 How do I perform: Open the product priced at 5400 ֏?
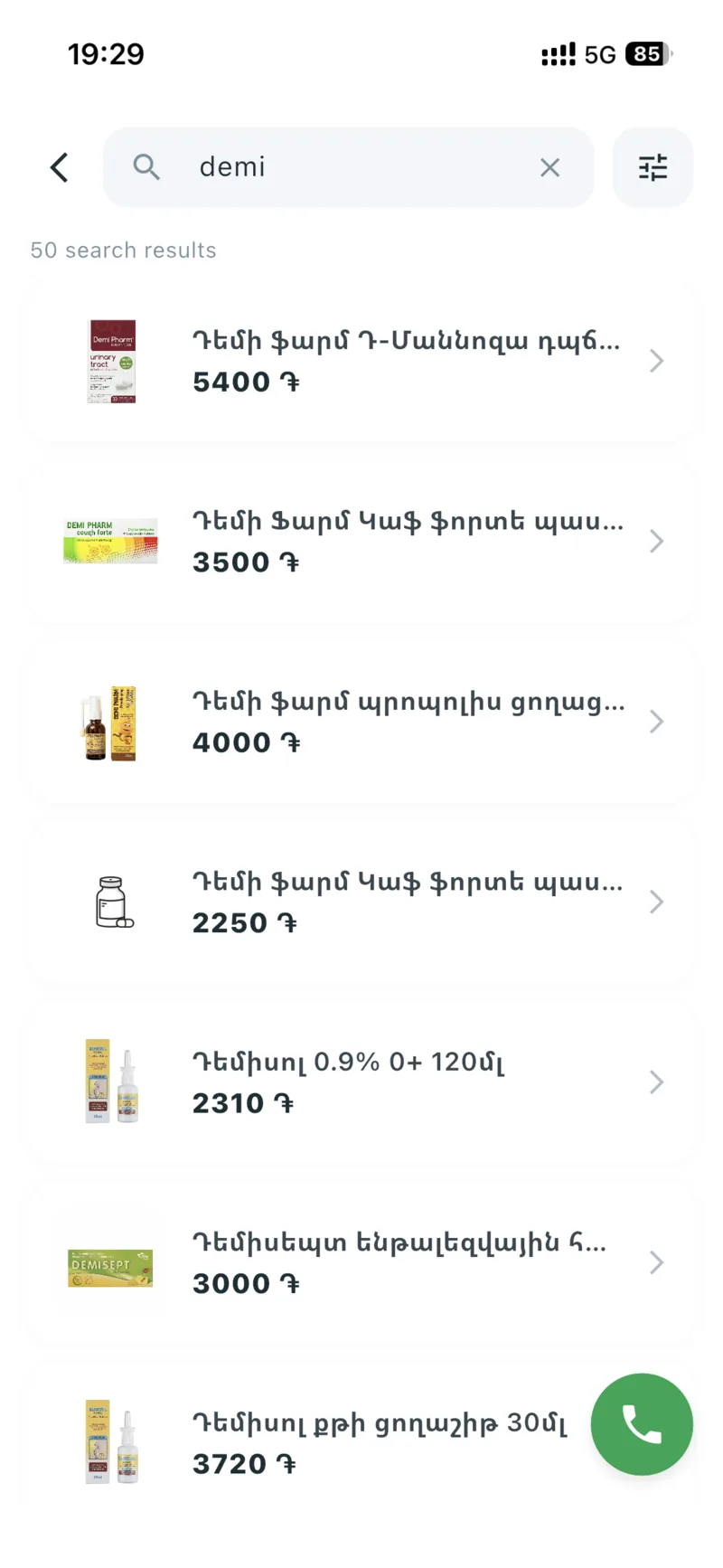tap(361, 361)
